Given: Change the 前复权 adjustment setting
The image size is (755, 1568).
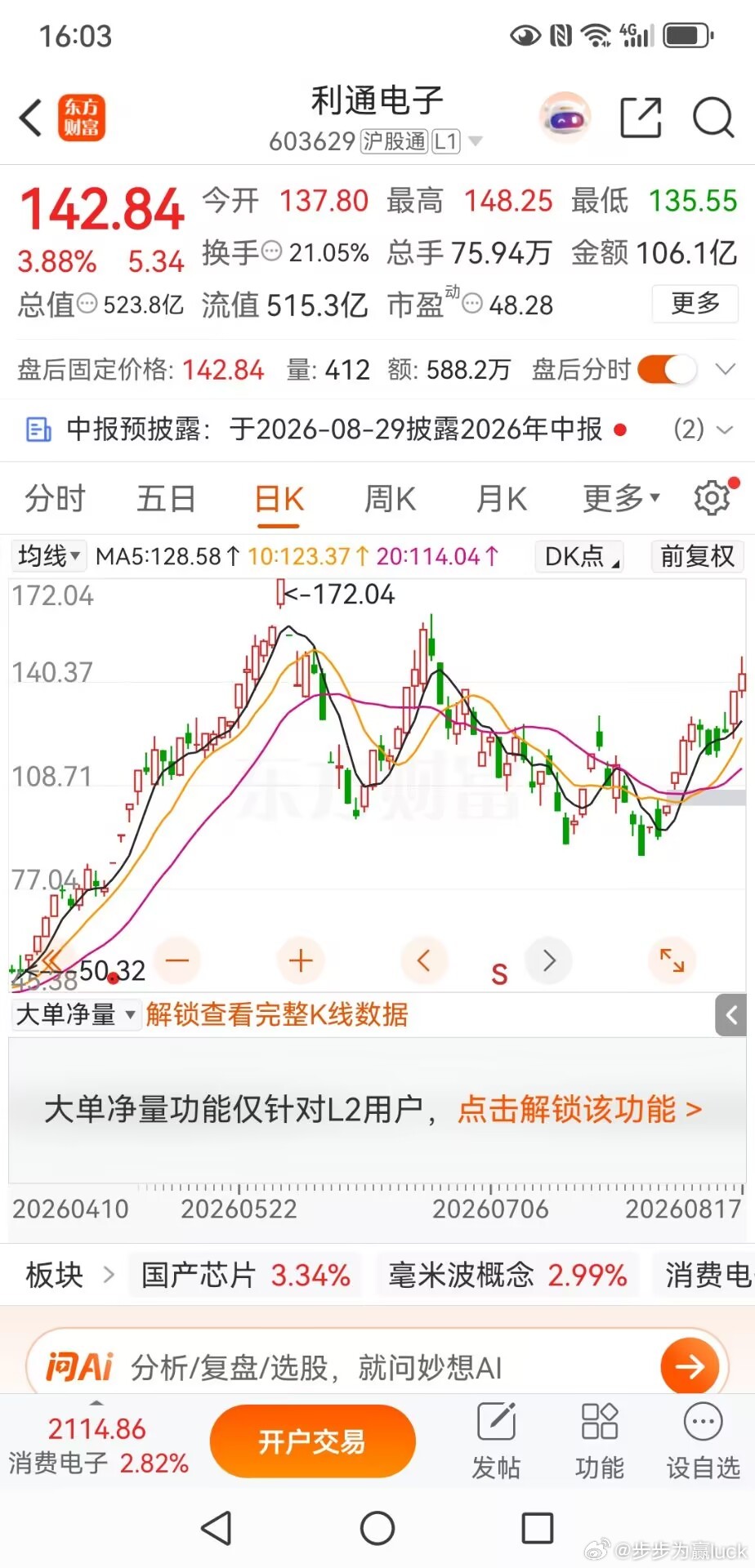Looking at the screenshot, I should tap(697, 557).
